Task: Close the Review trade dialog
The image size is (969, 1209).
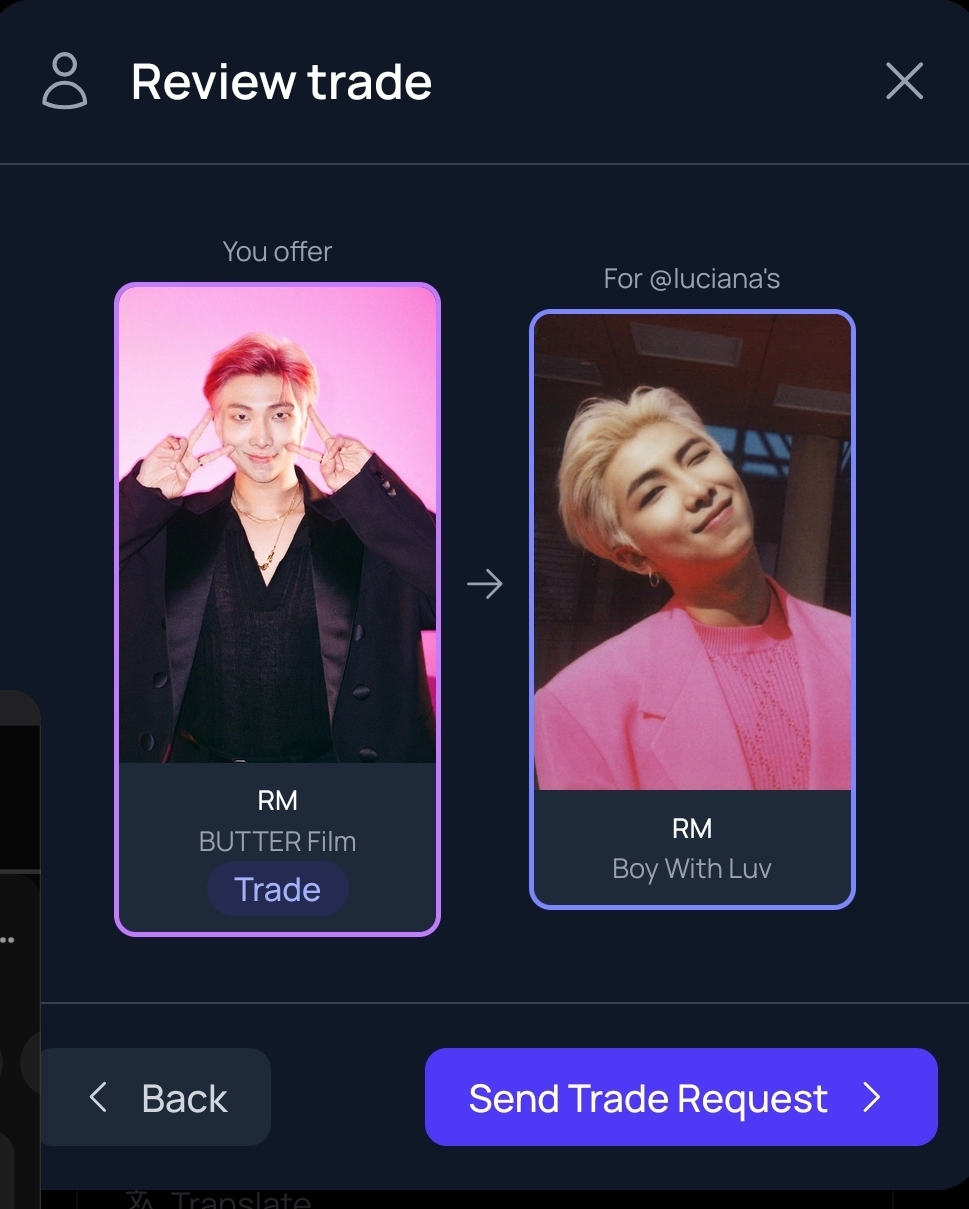Action: 904,81
